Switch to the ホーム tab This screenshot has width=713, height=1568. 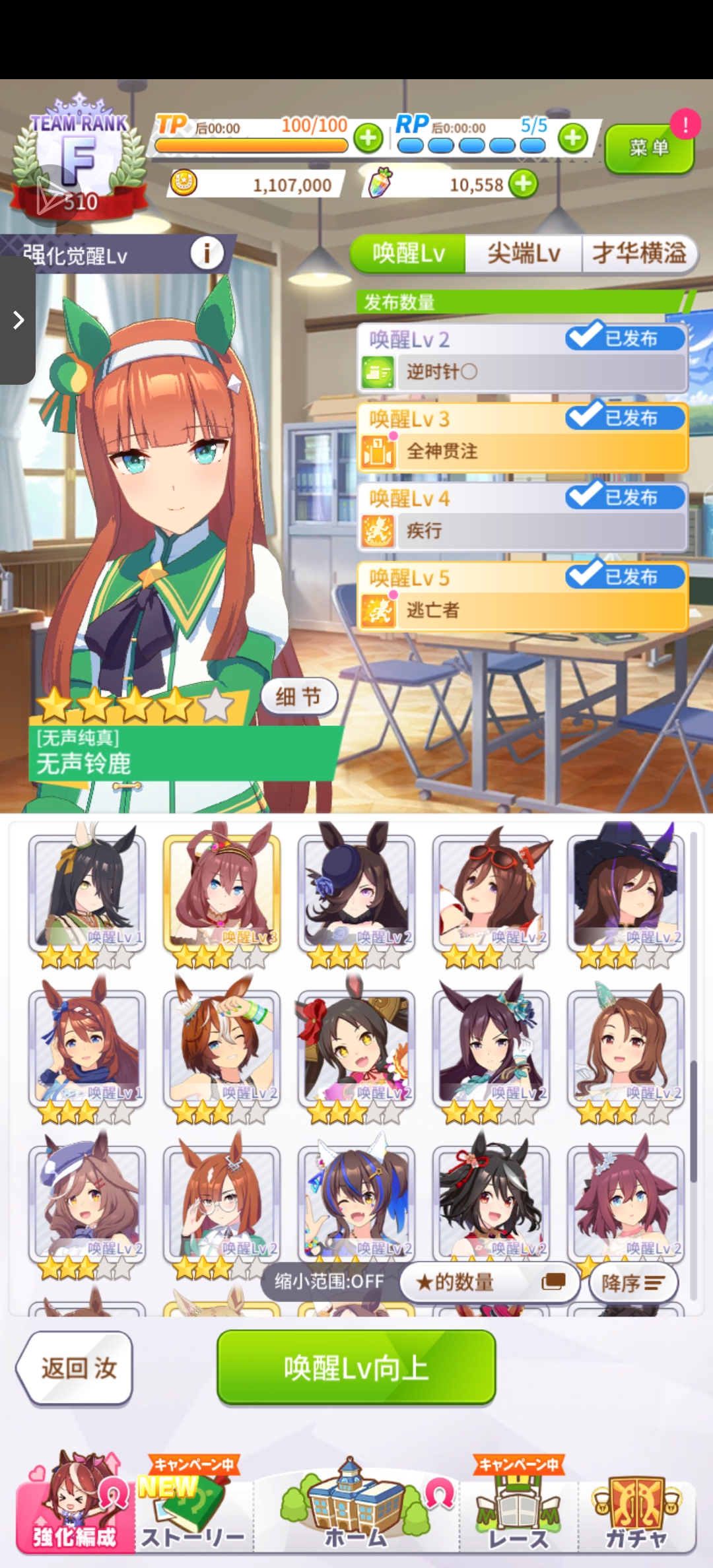(x=355, y=1511)
